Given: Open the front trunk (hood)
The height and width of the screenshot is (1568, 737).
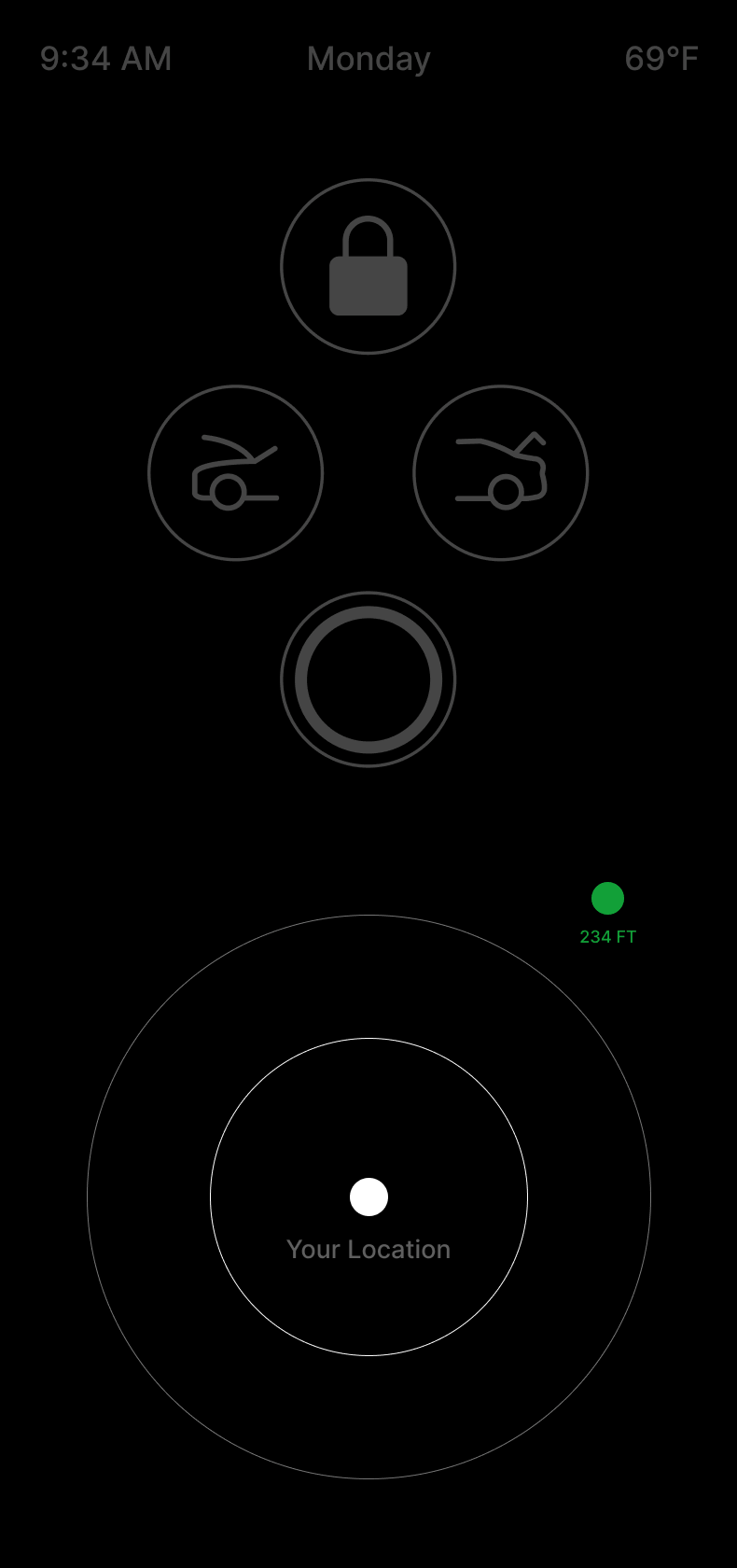Looking at the screenshot, I should (x=236, y=473).
